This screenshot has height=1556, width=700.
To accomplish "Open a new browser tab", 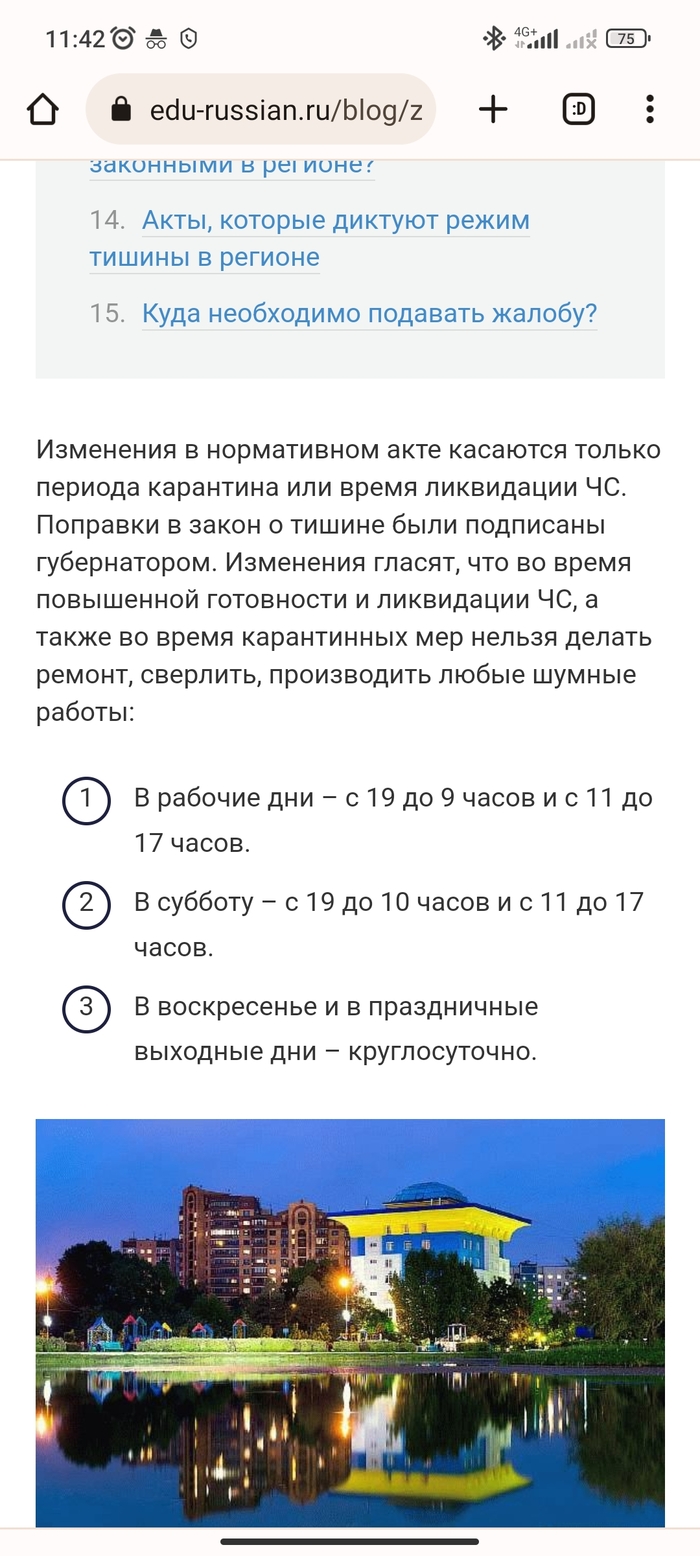I will 493,109.
